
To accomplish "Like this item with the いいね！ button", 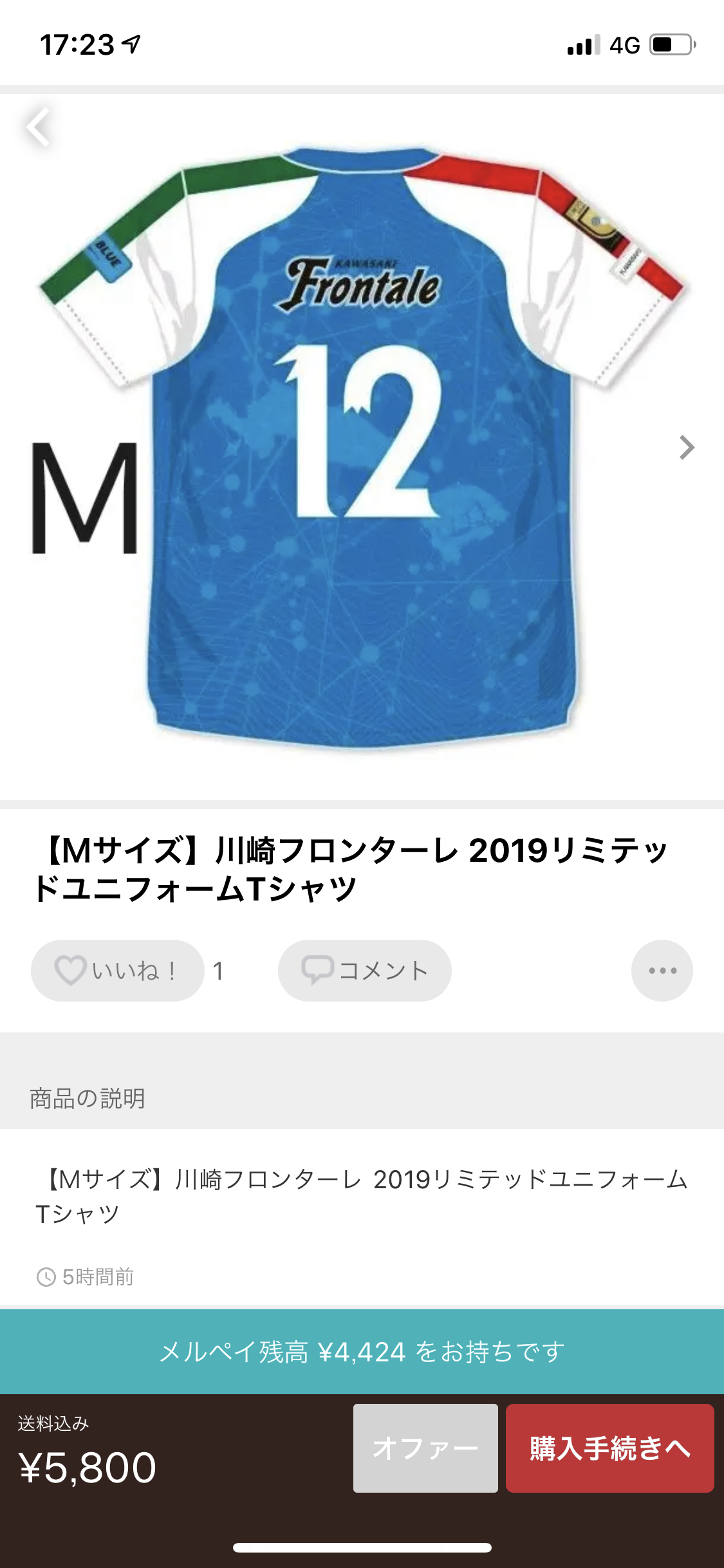I will click(x=118, y=971).
